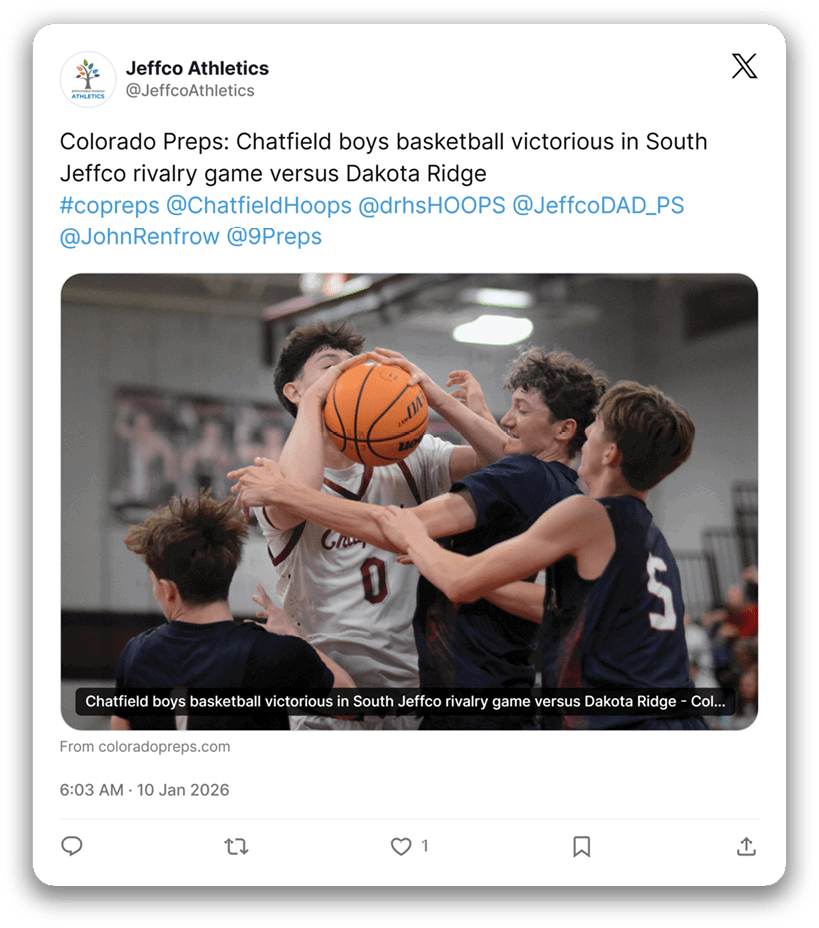The width and height of the screenshot is (819, 928).
Task: Open the @9Preps mention
Action: 274,237
